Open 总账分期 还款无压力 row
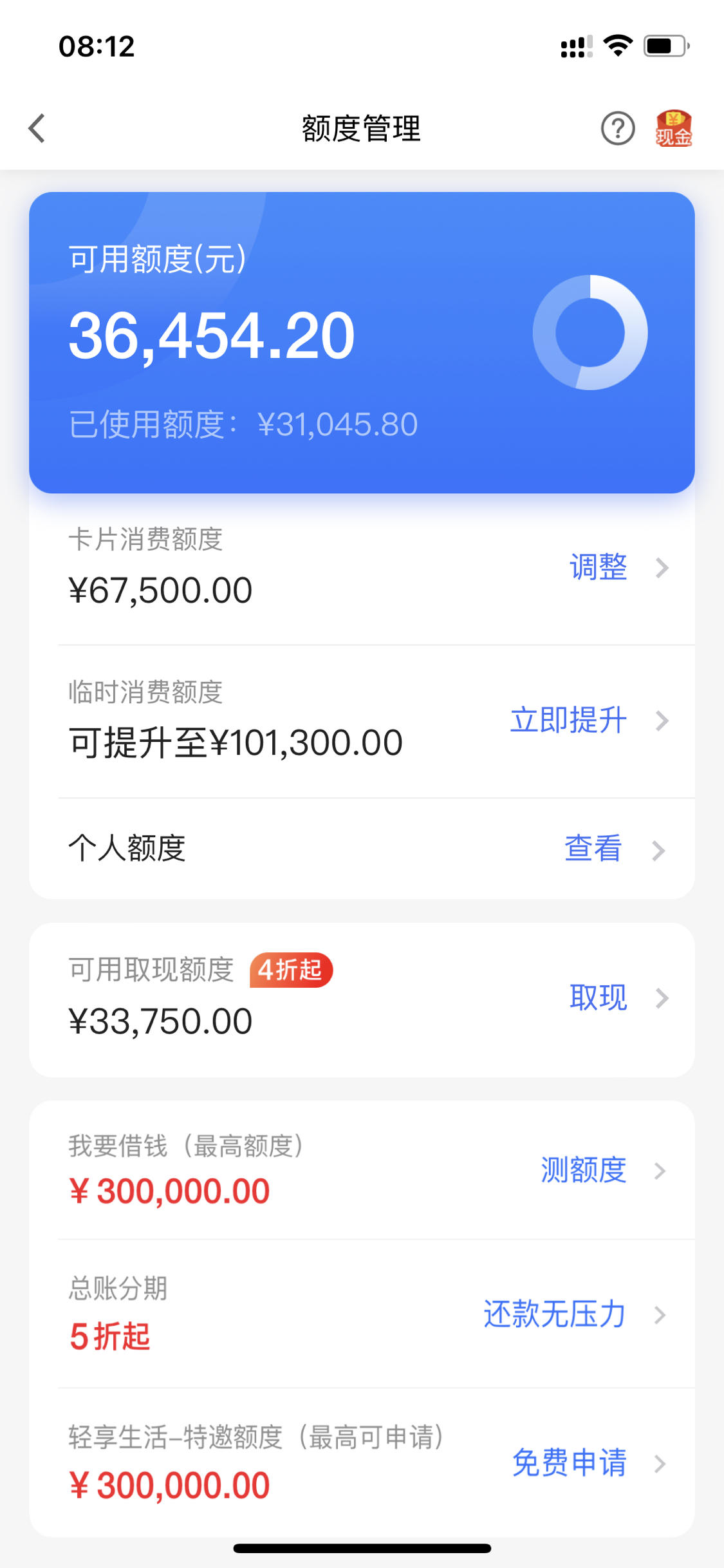 [362, 1314]
